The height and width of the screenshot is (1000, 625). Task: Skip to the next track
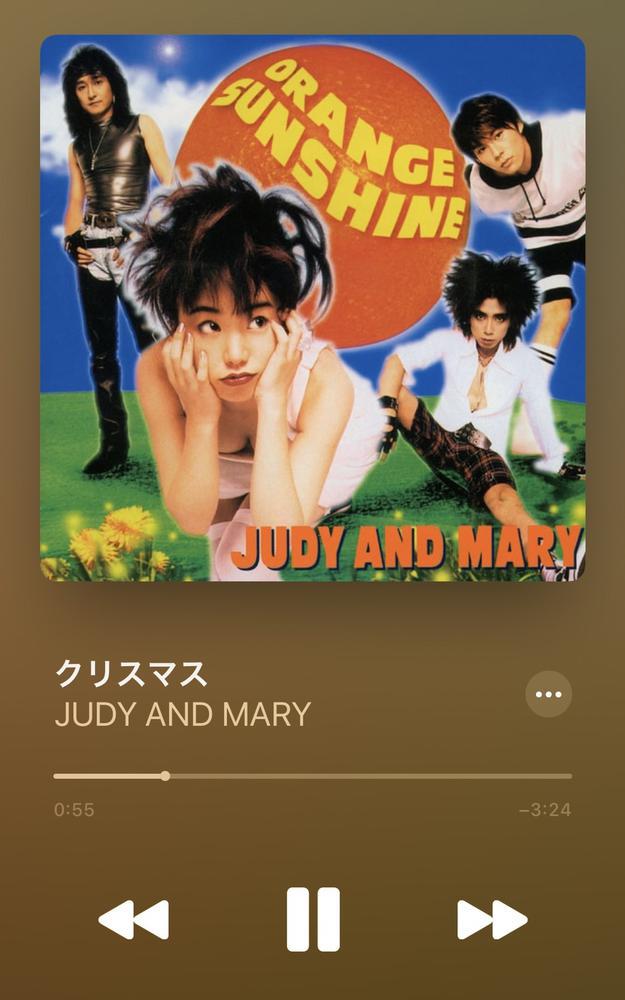coord(492,919)
